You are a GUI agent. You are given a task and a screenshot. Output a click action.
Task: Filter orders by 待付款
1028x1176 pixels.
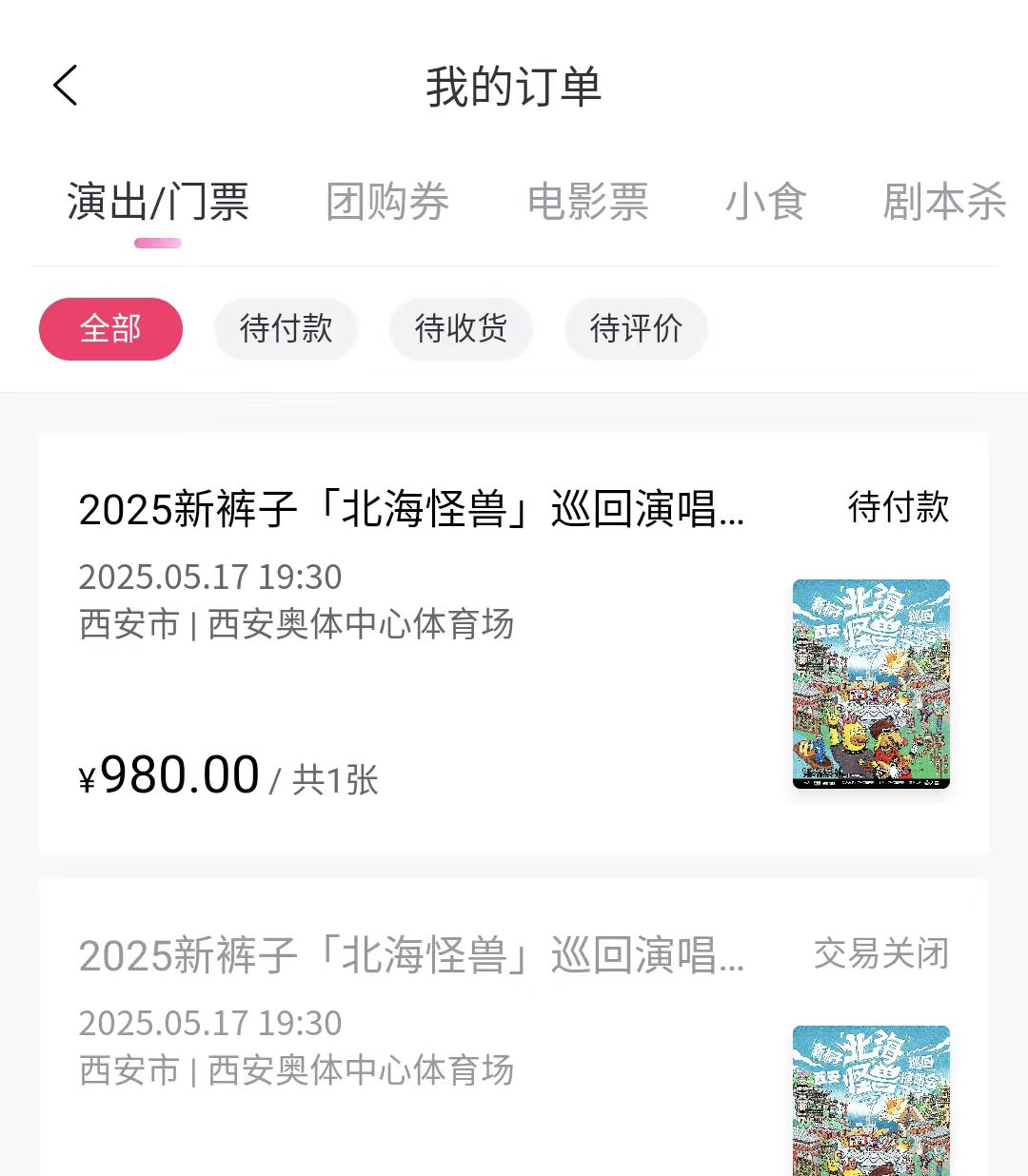click(286, 329)
